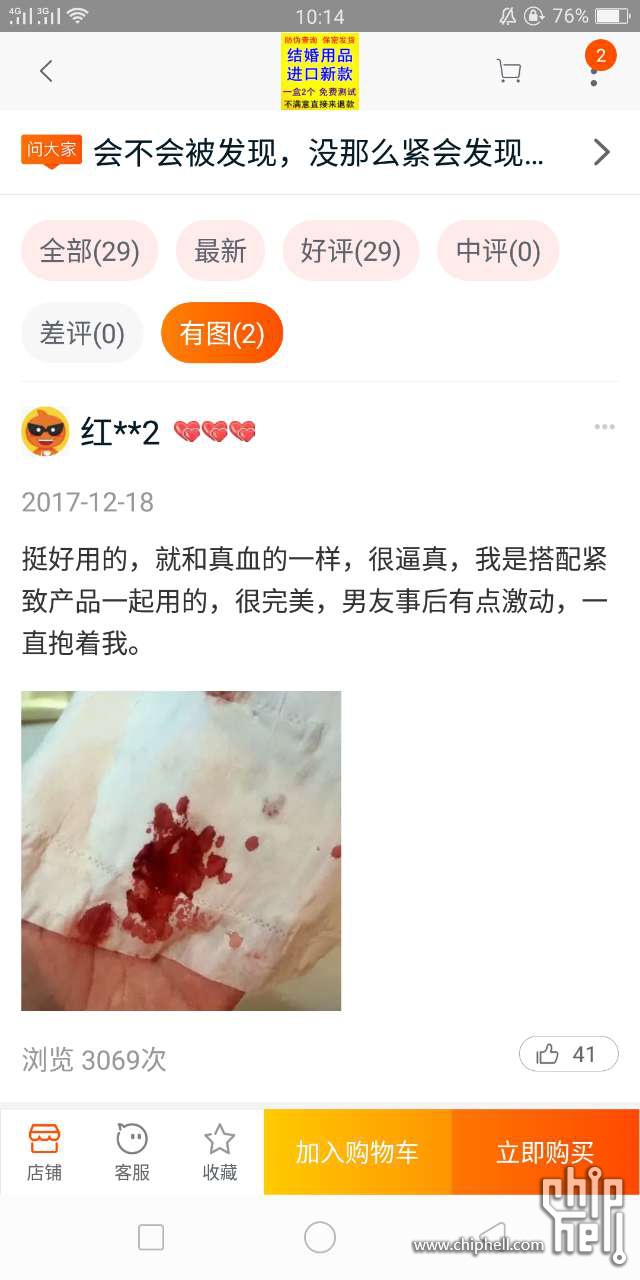Screen dimensions: 640x1280
Task: Open the recent apps square button
Action: pos(151,1238)
